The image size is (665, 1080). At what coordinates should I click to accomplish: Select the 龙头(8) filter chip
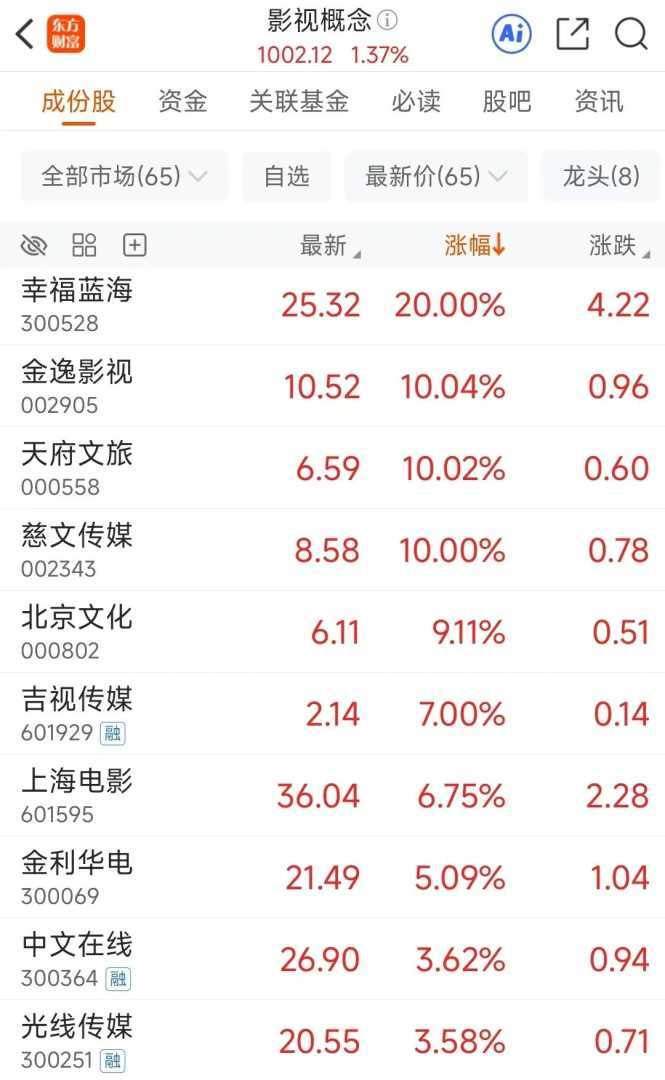pos(600,177)
